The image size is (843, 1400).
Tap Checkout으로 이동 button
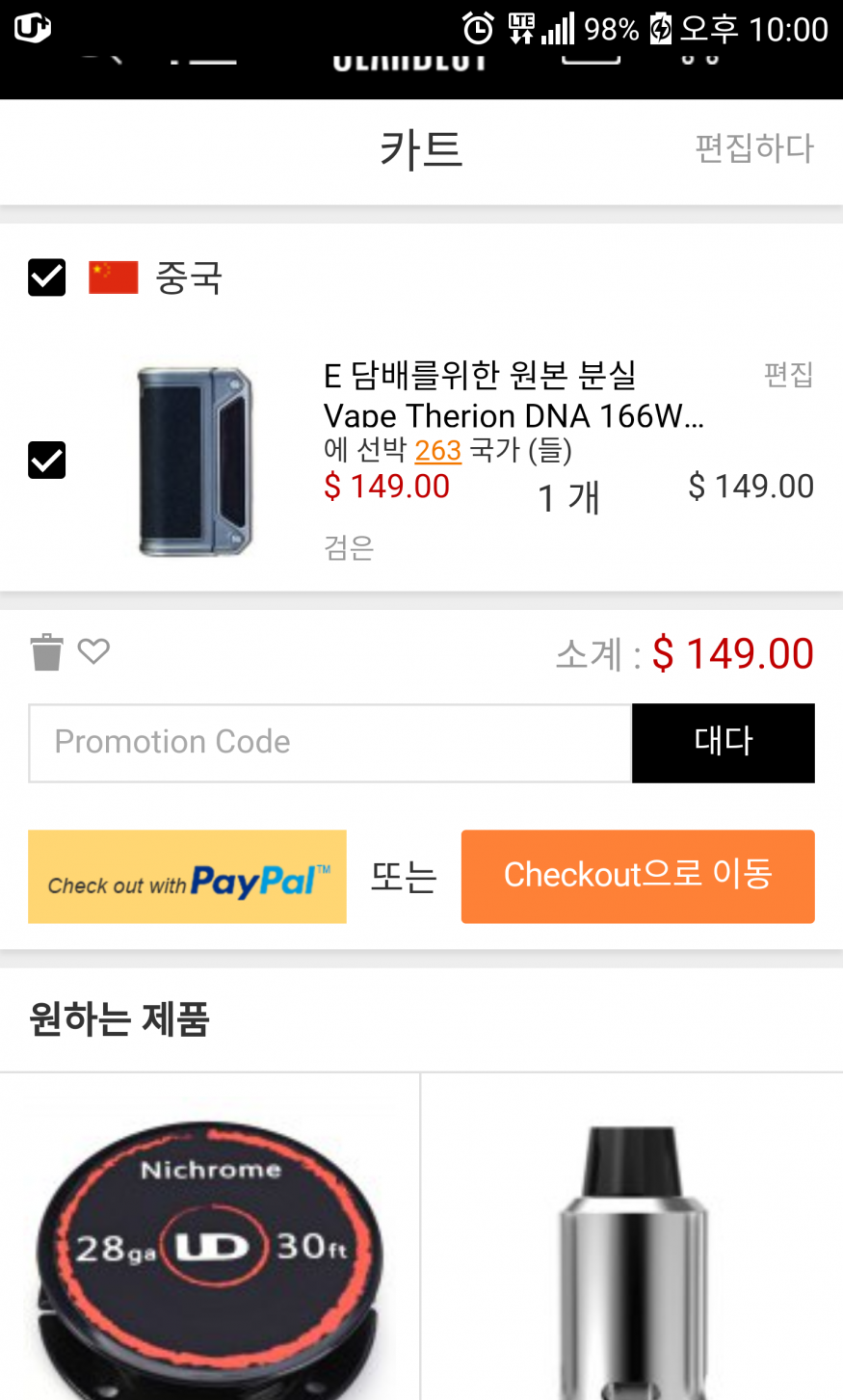click(638, 877)
